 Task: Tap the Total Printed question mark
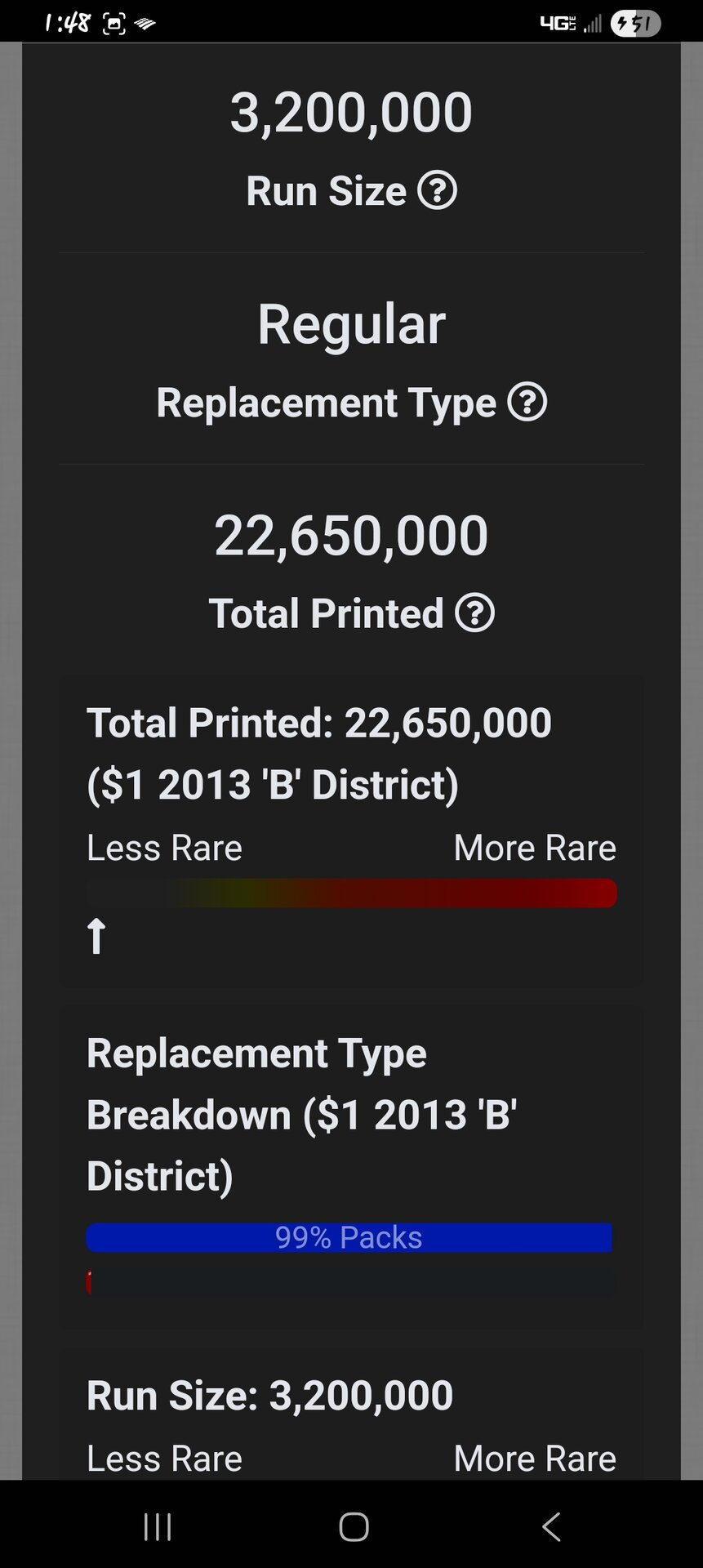tap(474, 613)
